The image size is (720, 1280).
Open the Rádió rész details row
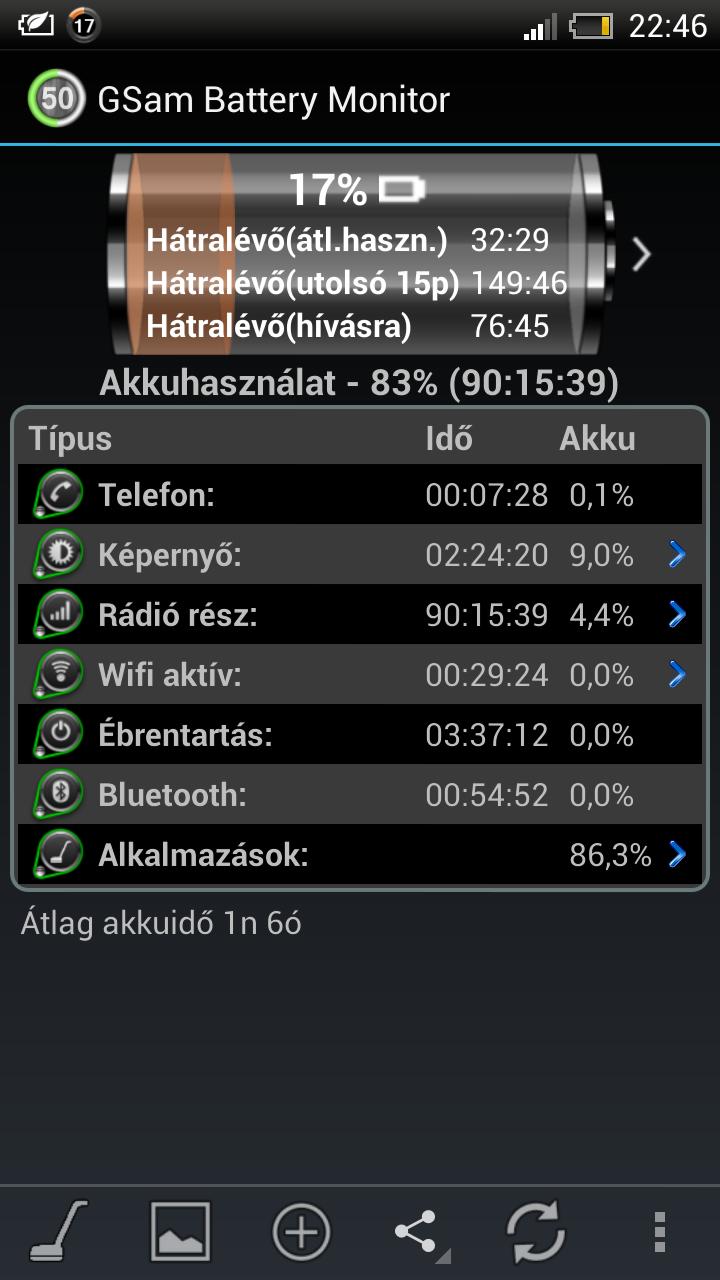tap(360, 615)
